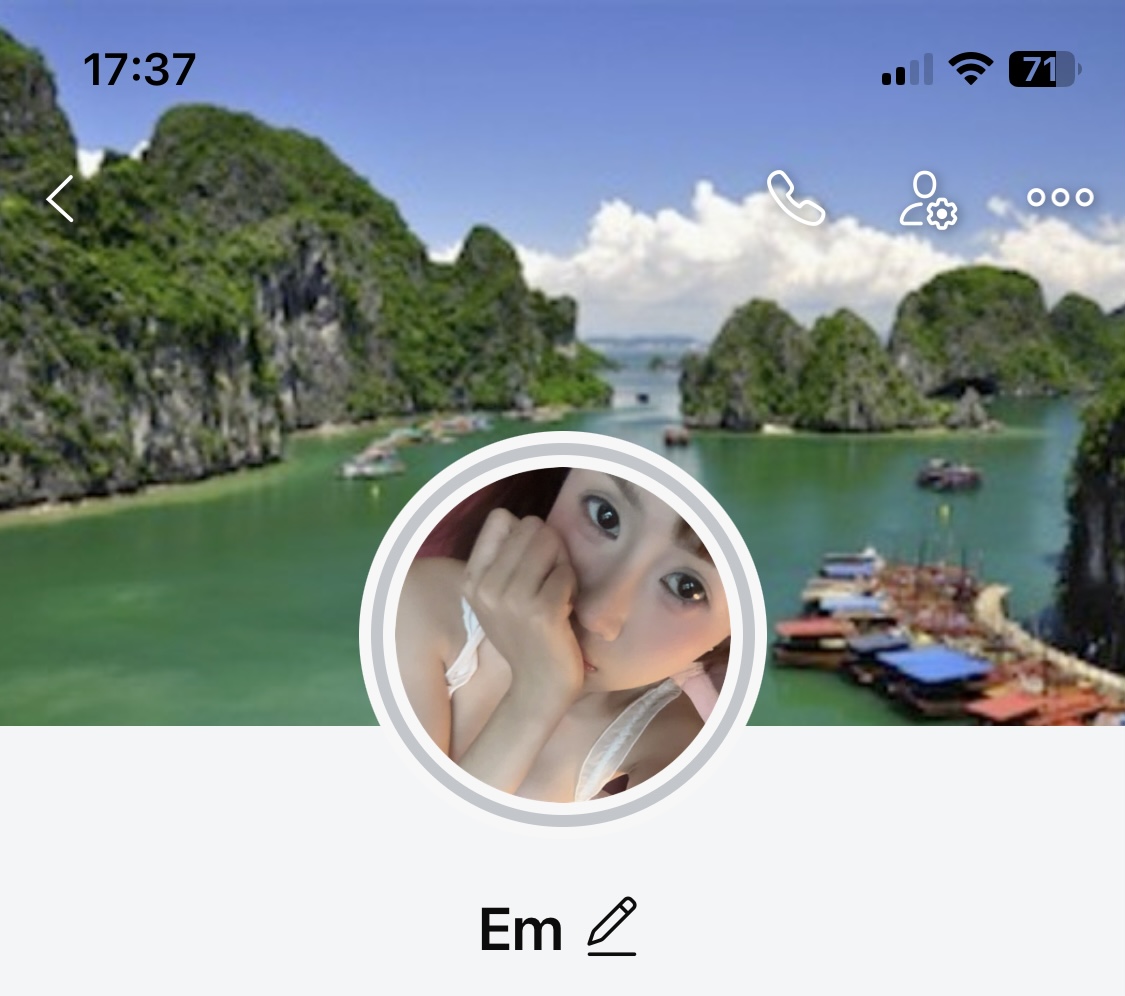
Task: Edit the name Em with the pencil
Action: pyautogui.click(x=612, y=926)
